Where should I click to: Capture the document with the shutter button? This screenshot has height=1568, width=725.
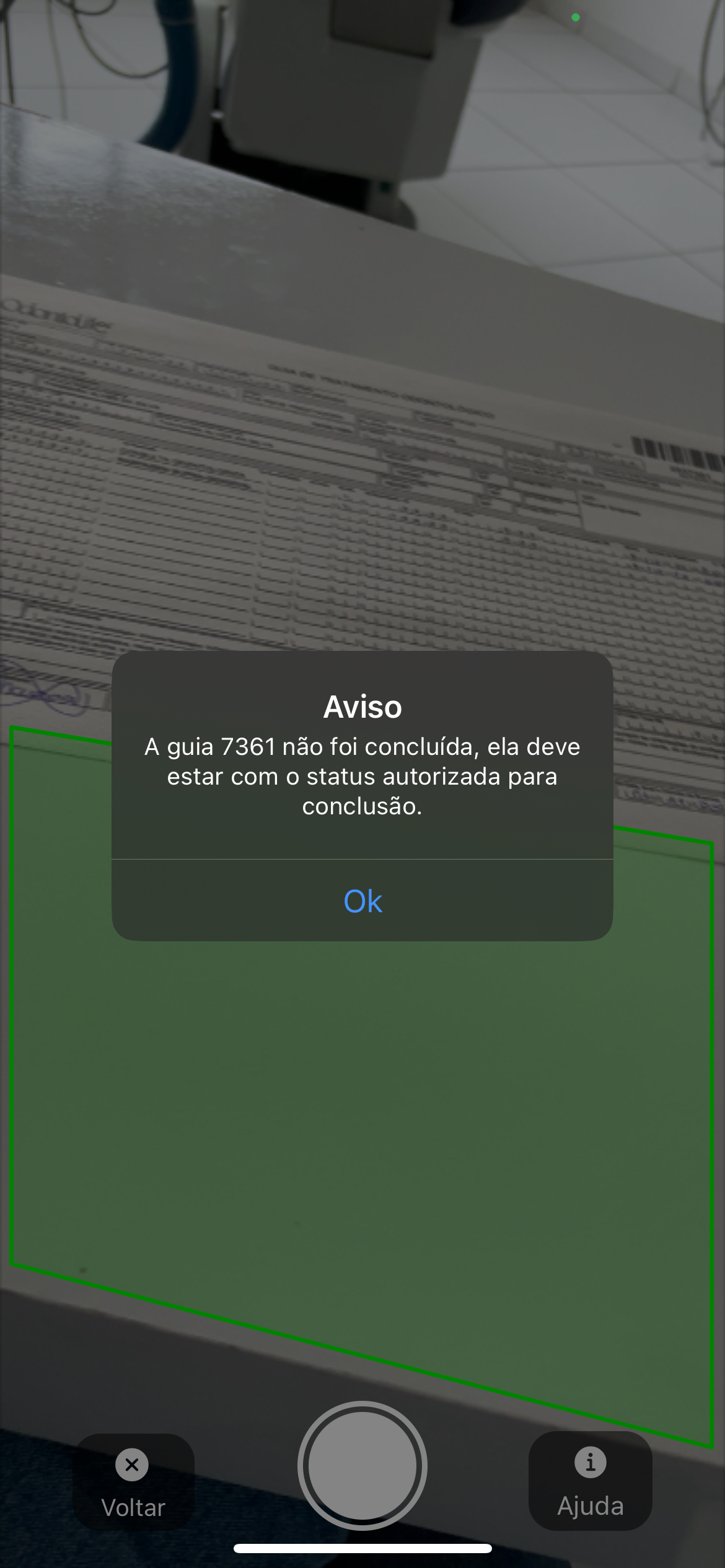click(x=362, y=1465)
